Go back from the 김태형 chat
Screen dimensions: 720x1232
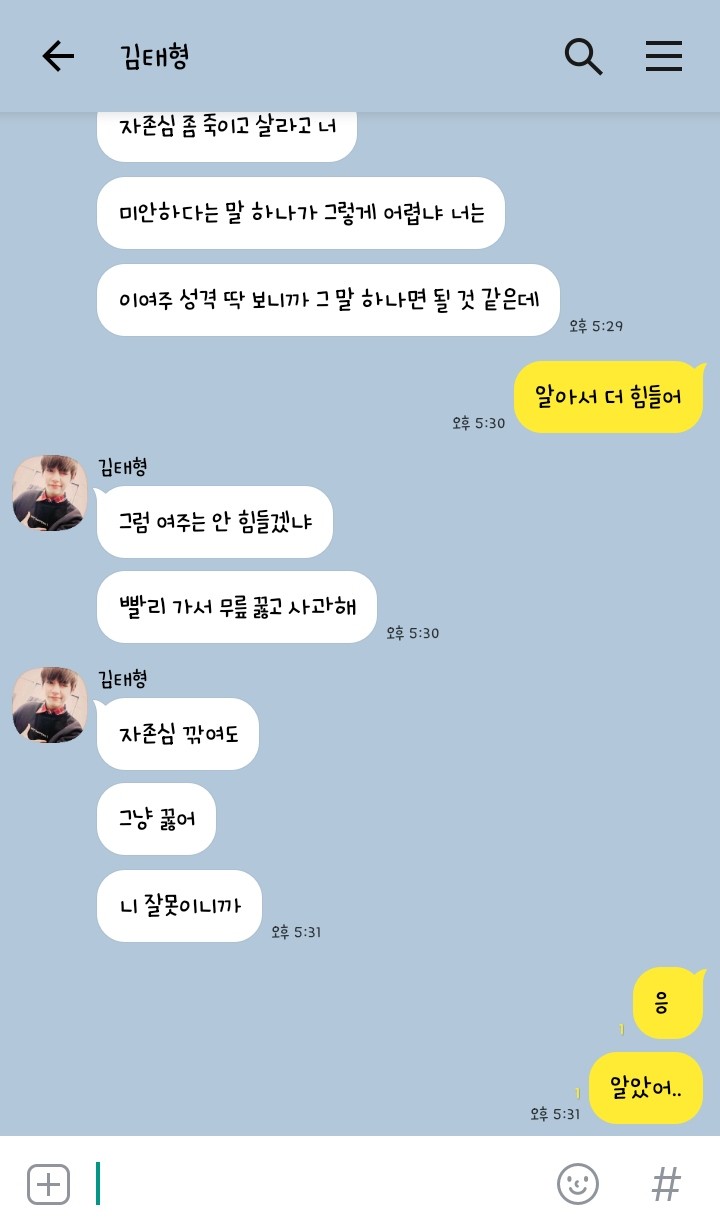tap(58, 56)
